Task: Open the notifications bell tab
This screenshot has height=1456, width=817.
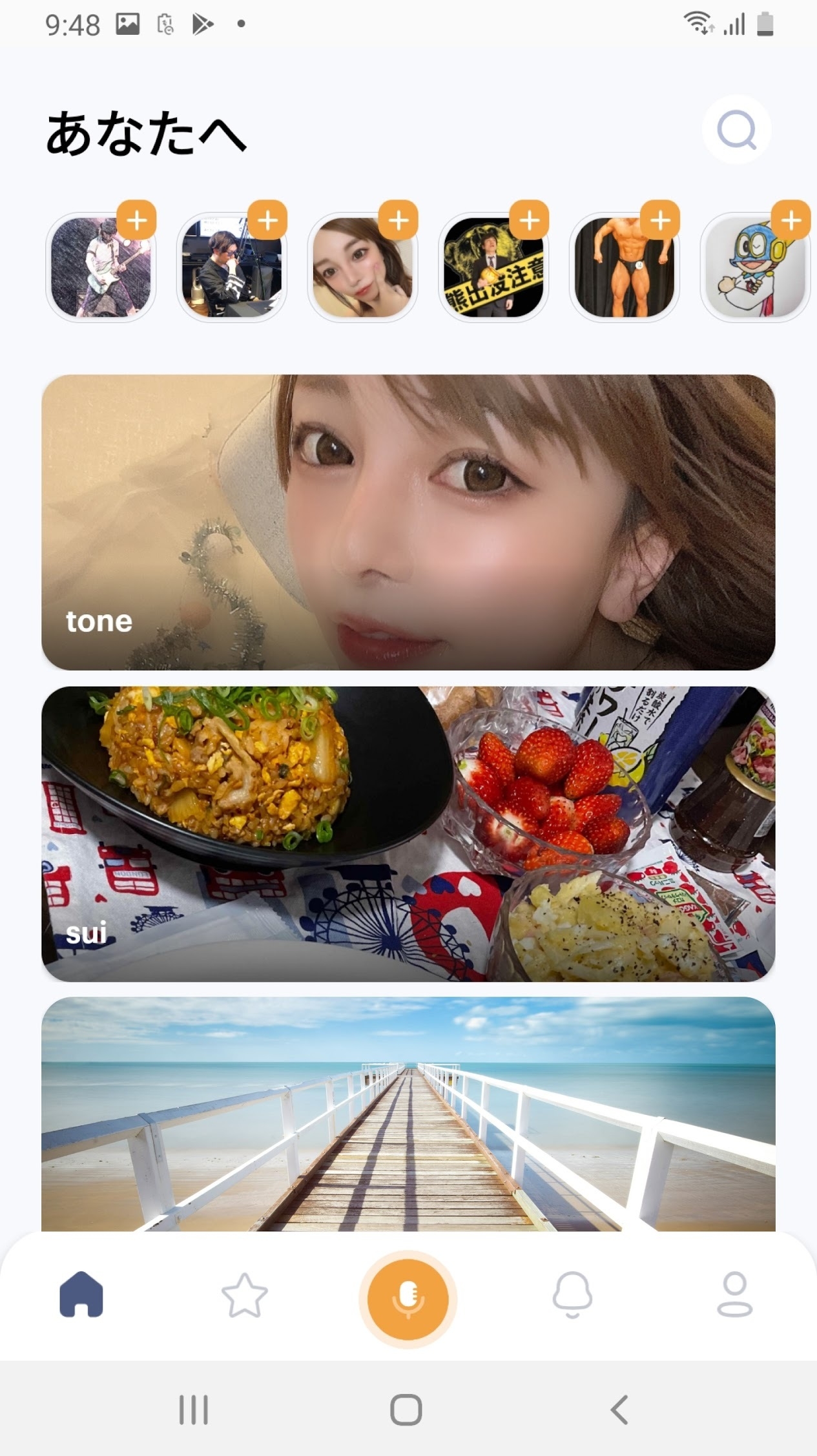Action: click(572, 1295)
